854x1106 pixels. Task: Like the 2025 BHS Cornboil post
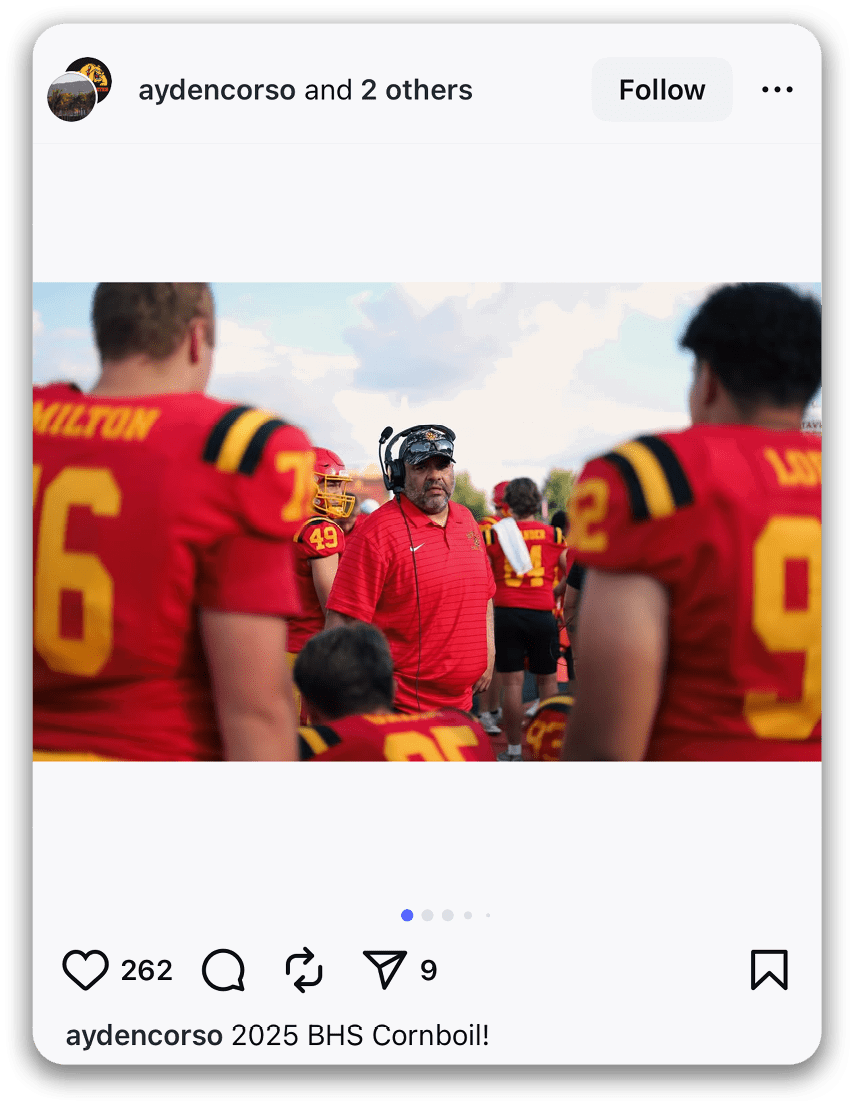(86, 970)
